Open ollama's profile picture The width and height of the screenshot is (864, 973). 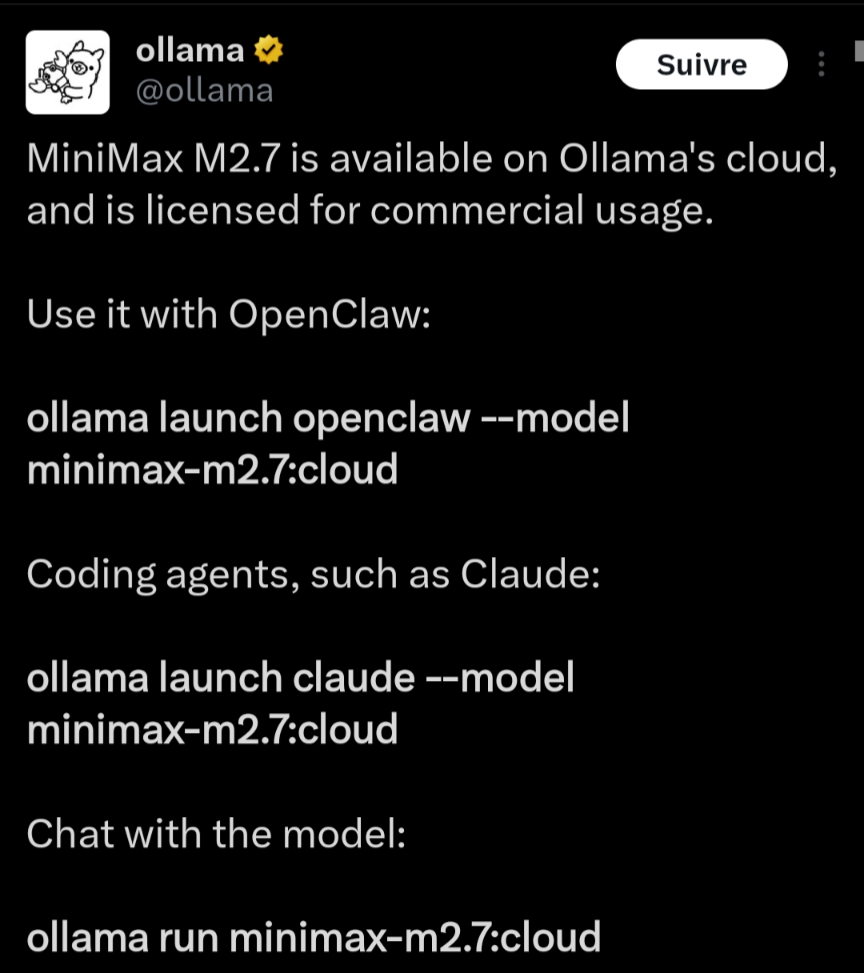pyautogui.click(x=68, y=72)
